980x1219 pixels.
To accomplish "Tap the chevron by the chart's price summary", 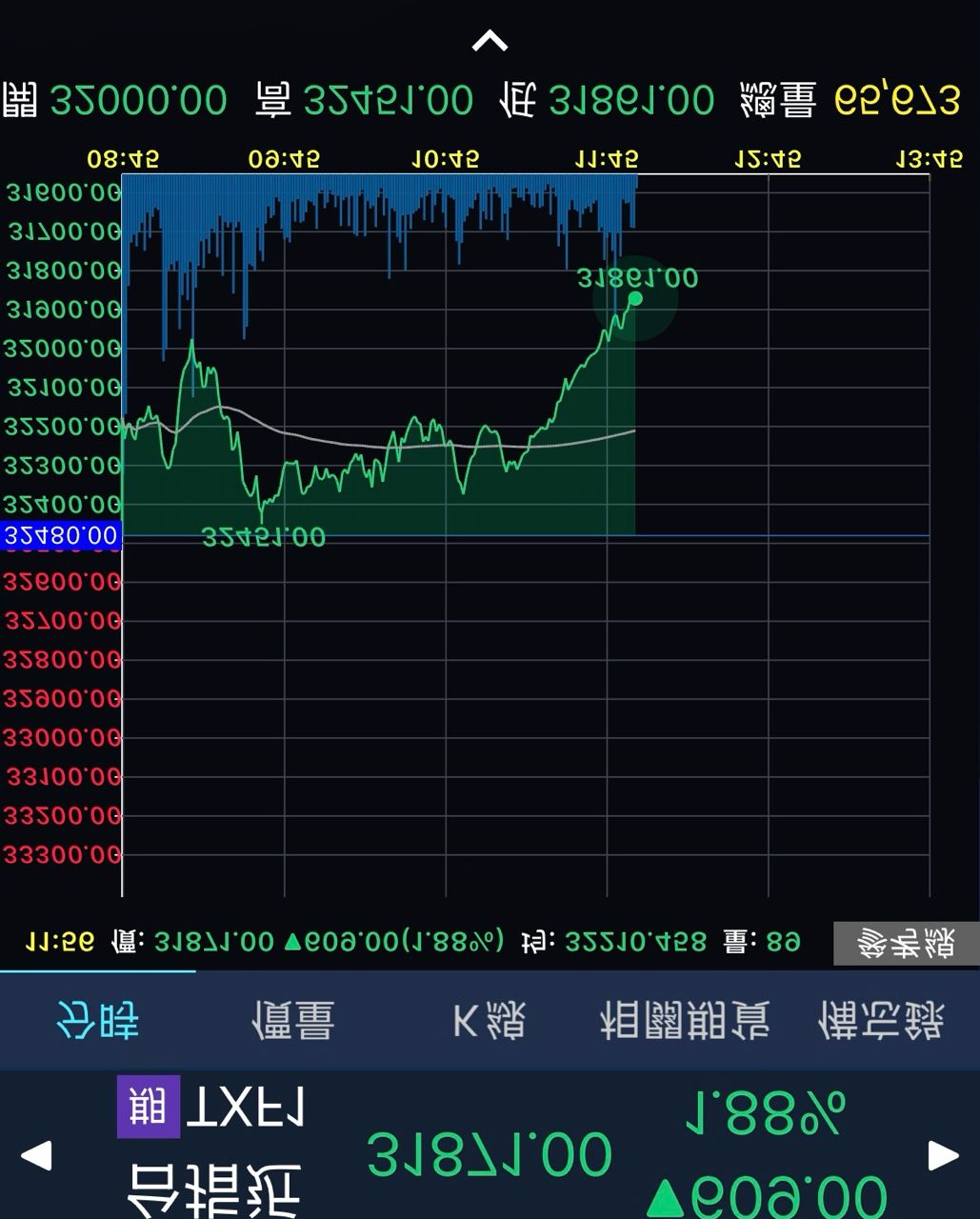I will (490, 41).
